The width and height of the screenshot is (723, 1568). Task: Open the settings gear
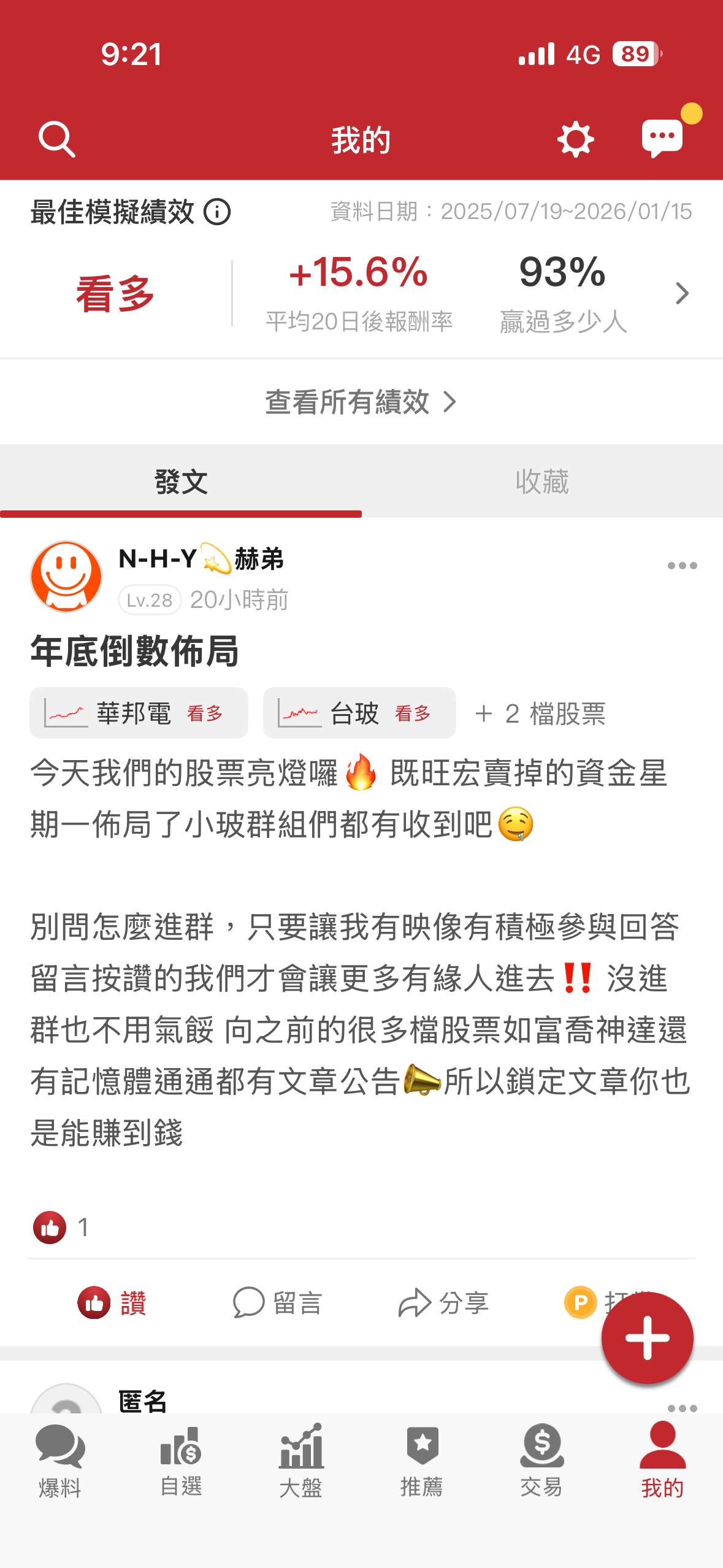point(575,139)
